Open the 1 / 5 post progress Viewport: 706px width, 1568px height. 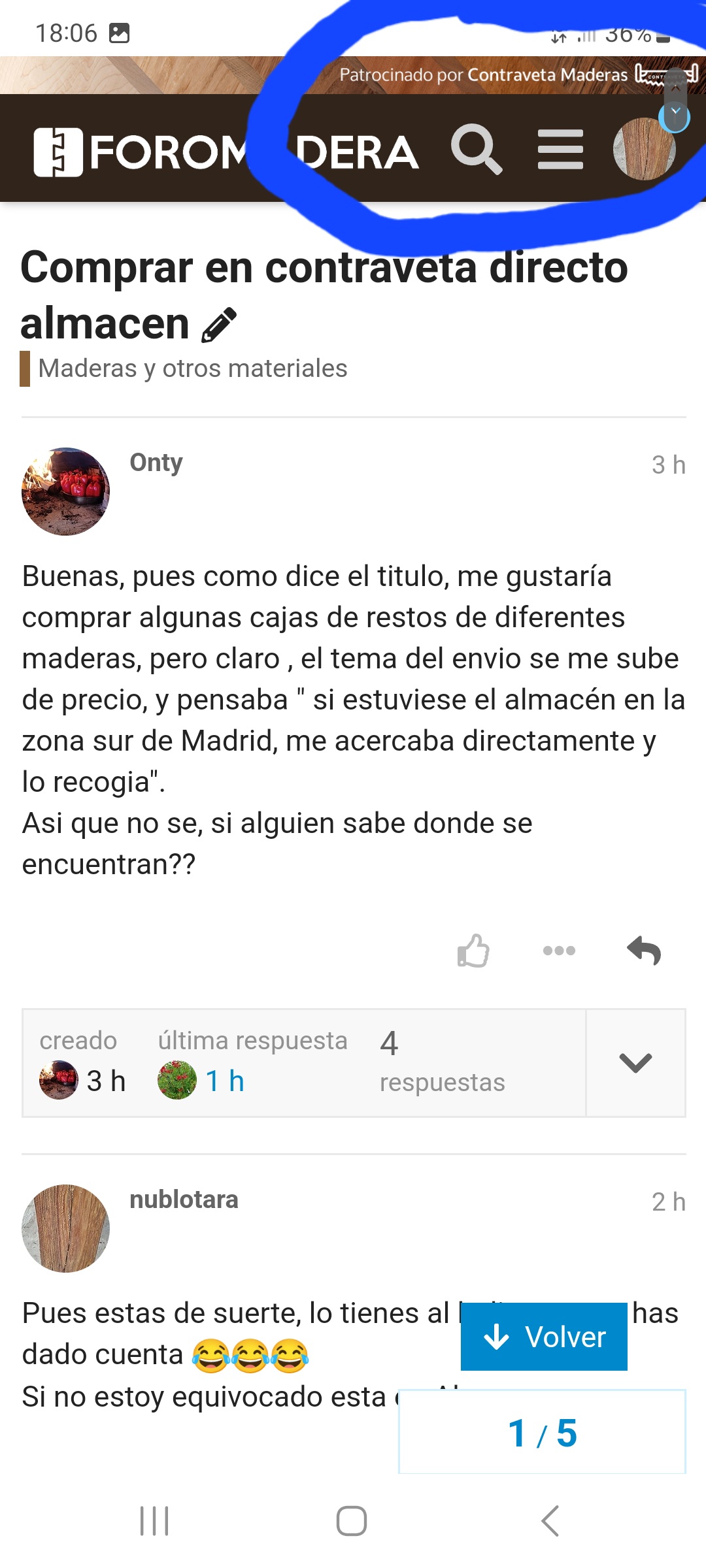pyautogui.click(x=542, y=1432)
